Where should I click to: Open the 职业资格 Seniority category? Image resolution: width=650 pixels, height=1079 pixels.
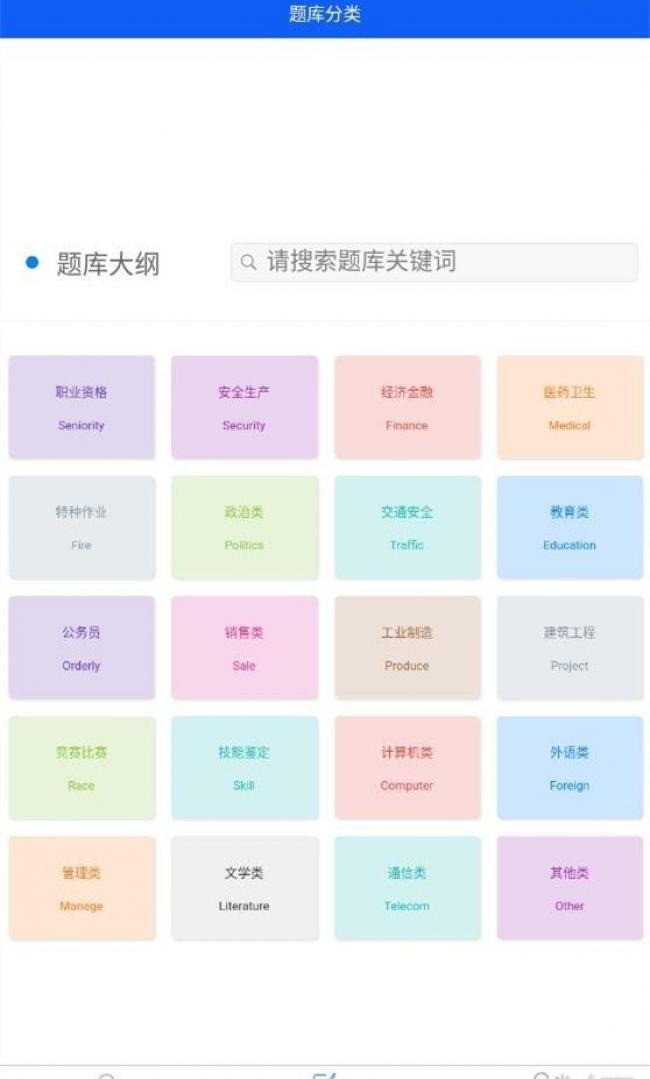82,407
